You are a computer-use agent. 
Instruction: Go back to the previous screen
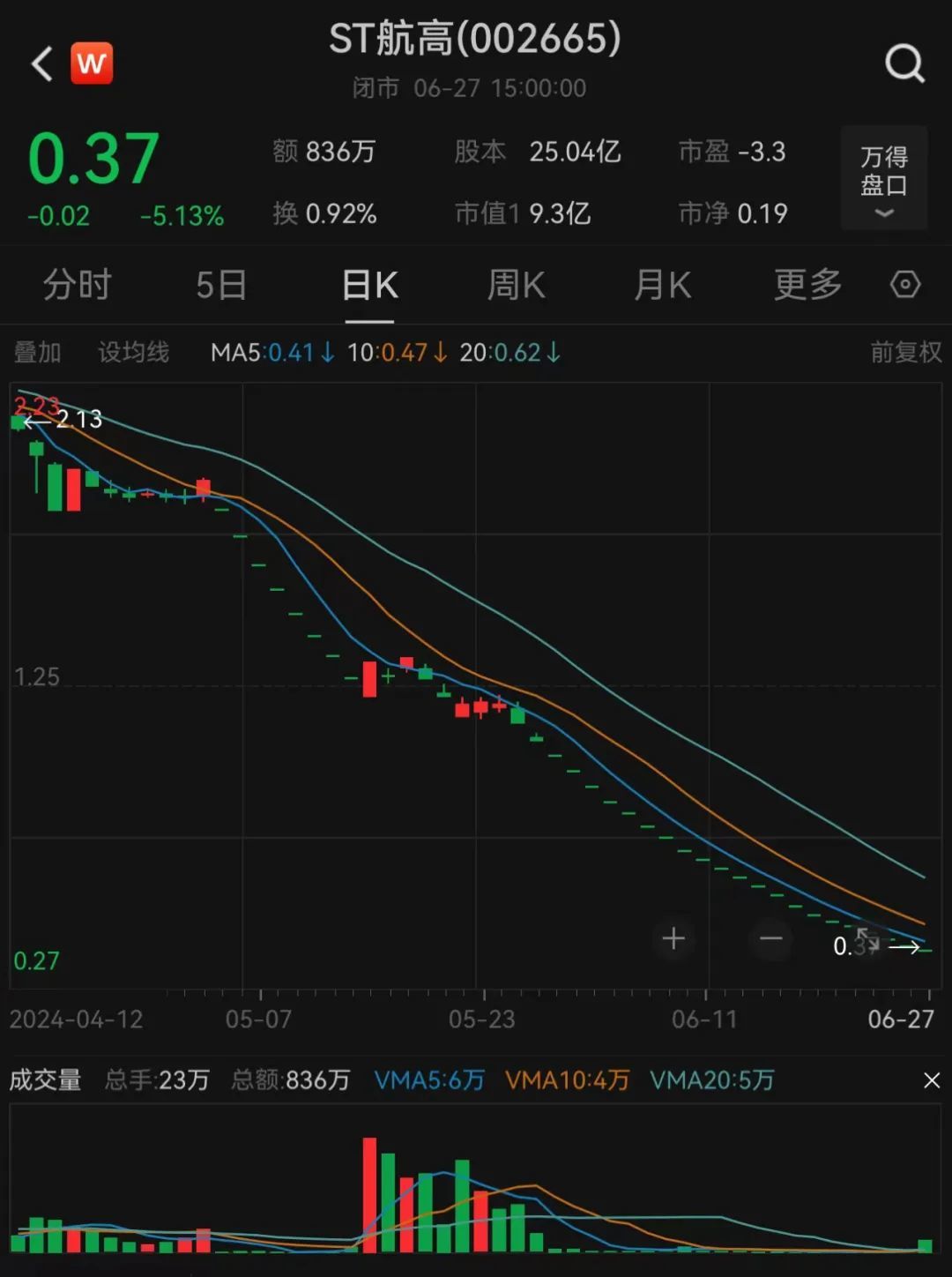coord(42,63)
